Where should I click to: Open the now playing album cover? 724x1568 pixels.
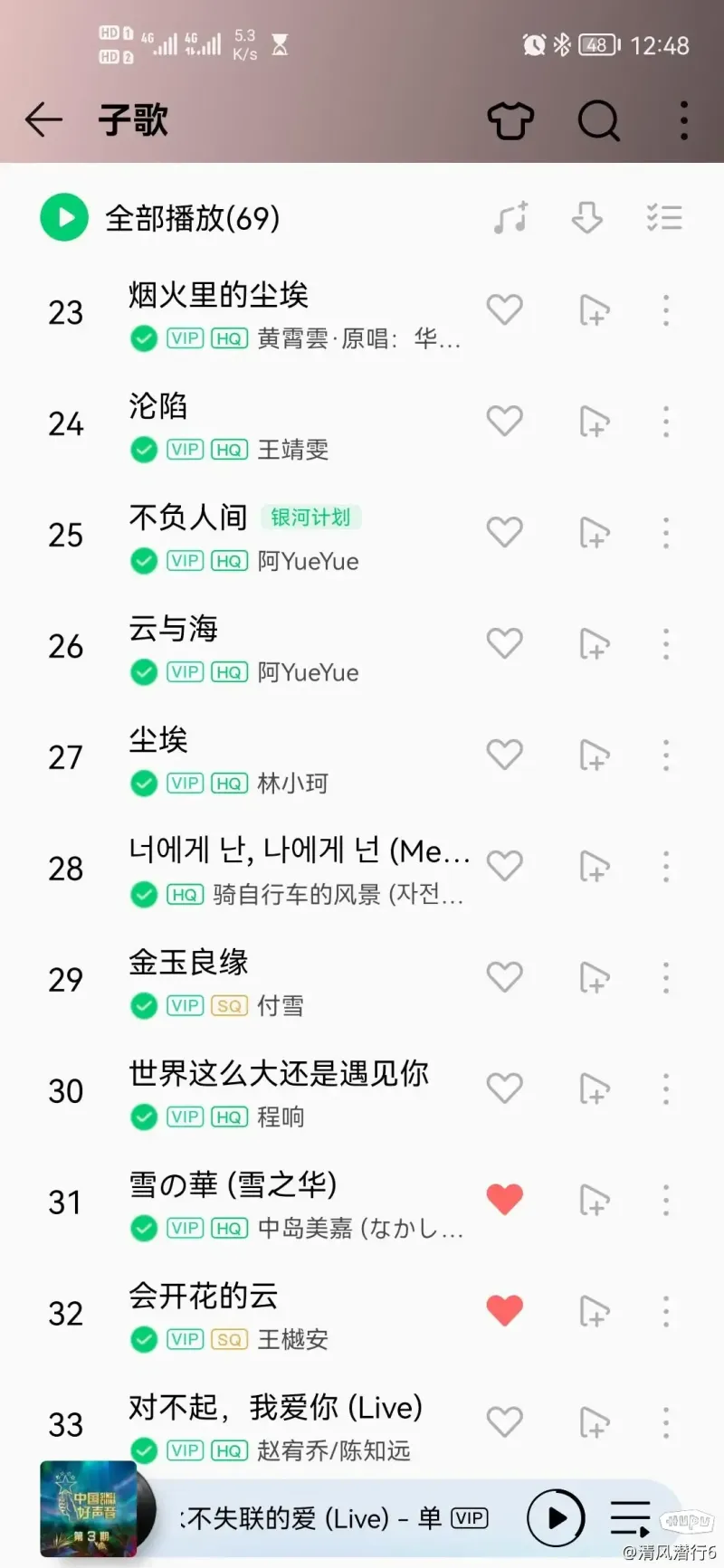89,1508
